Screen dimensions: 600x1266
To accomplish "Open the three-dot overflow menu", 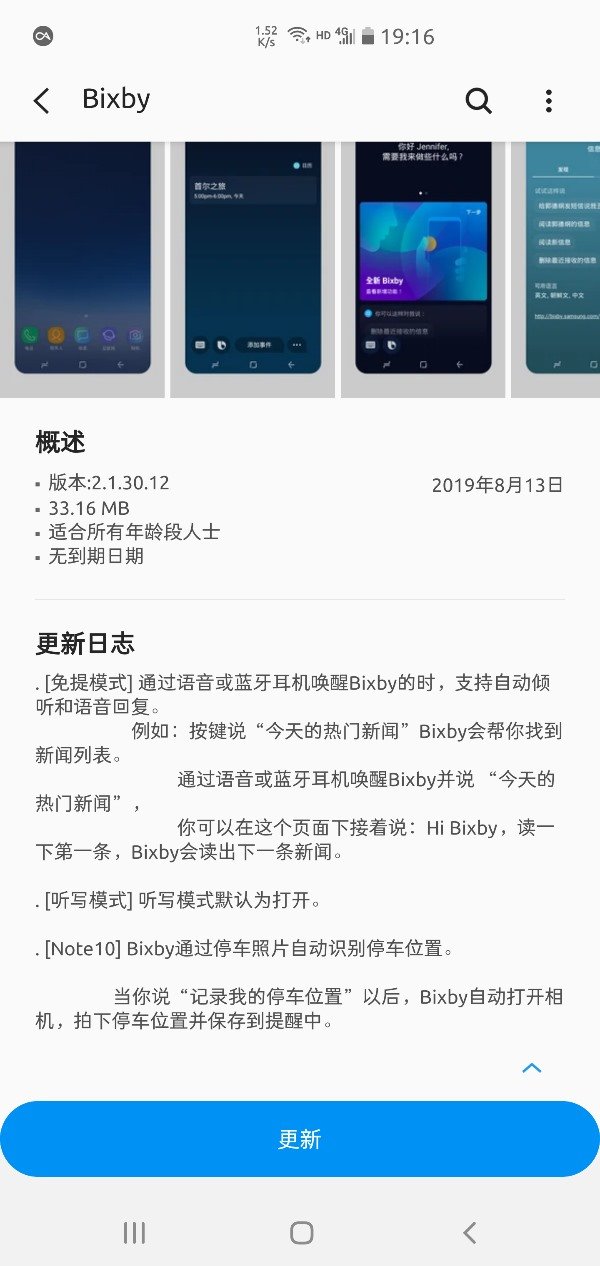I will pyautogui.click(x=548, y=100).
